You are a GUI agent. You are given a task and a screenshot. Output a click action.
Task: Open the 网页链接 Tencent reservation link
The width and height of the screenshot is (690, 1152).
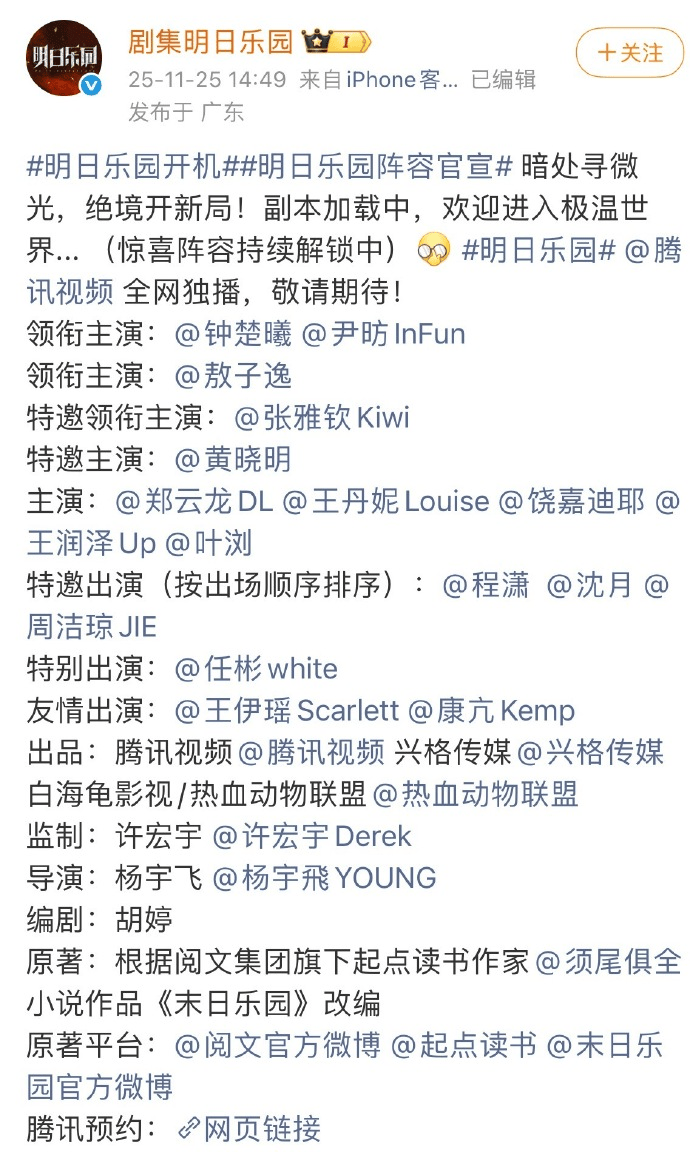click(x=250, y=1129)
